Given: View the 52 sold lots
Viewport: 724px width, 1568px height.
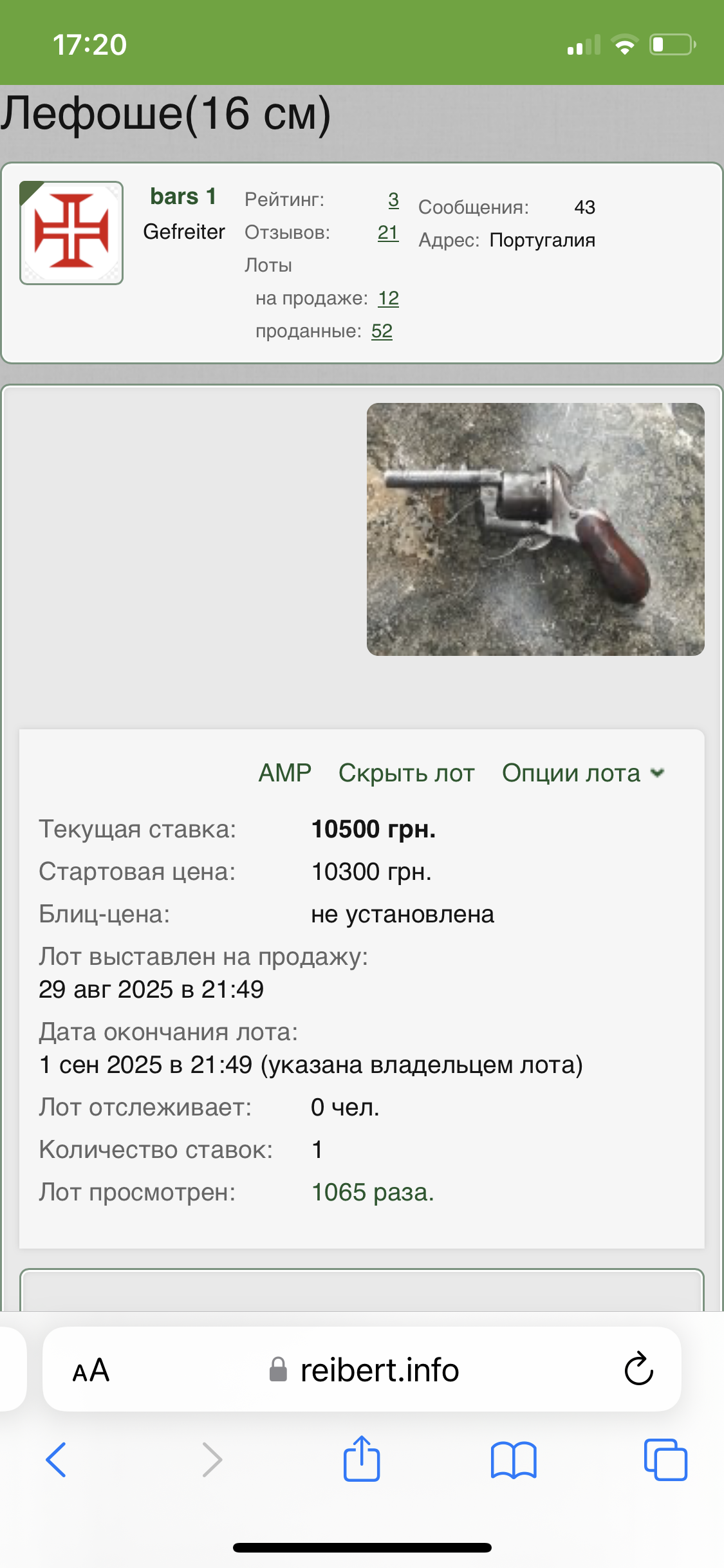Looking at the screenshot, I should tap(382, 331).
